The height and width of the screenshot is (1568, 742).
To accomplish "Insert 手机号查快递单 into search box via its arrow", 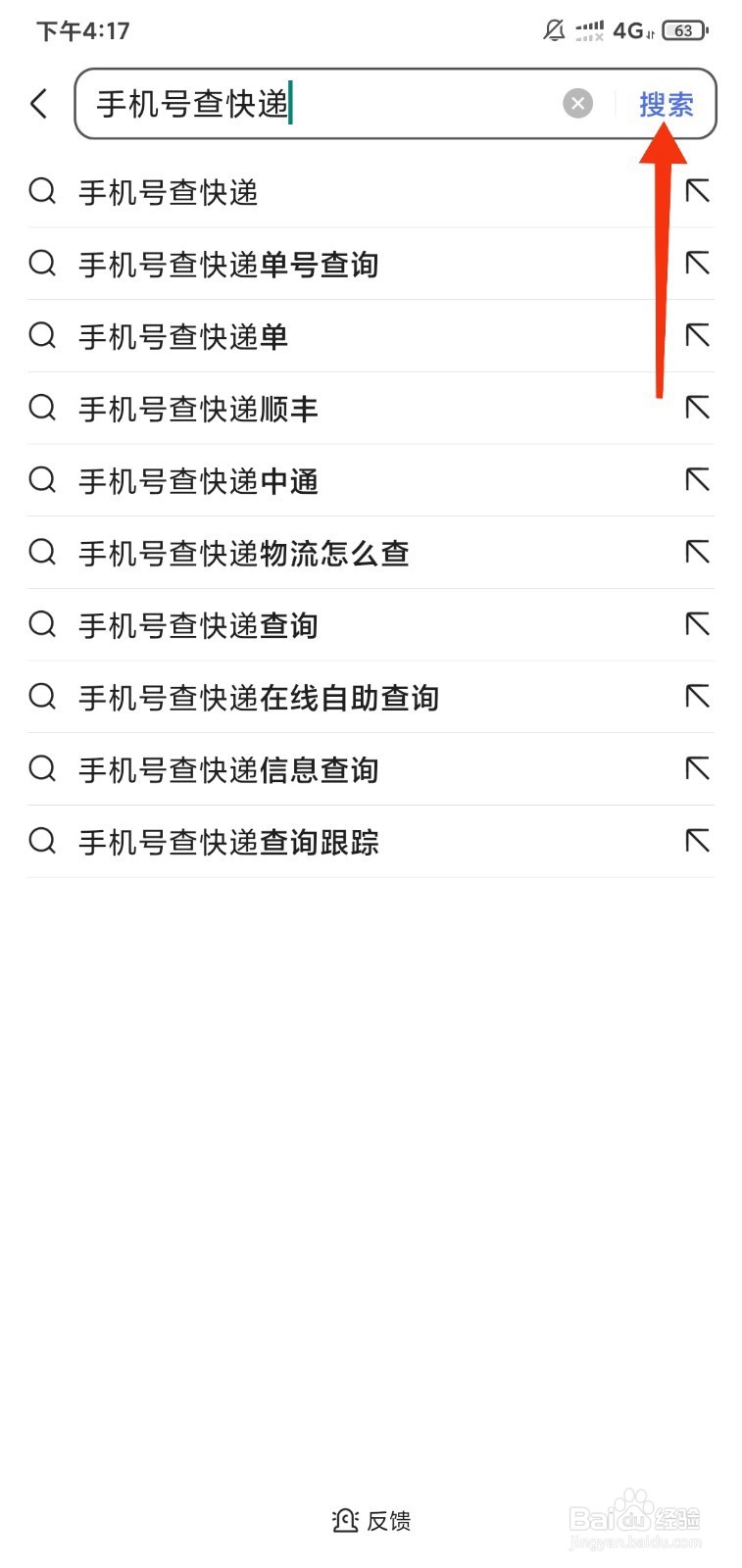I will point(697,335).
